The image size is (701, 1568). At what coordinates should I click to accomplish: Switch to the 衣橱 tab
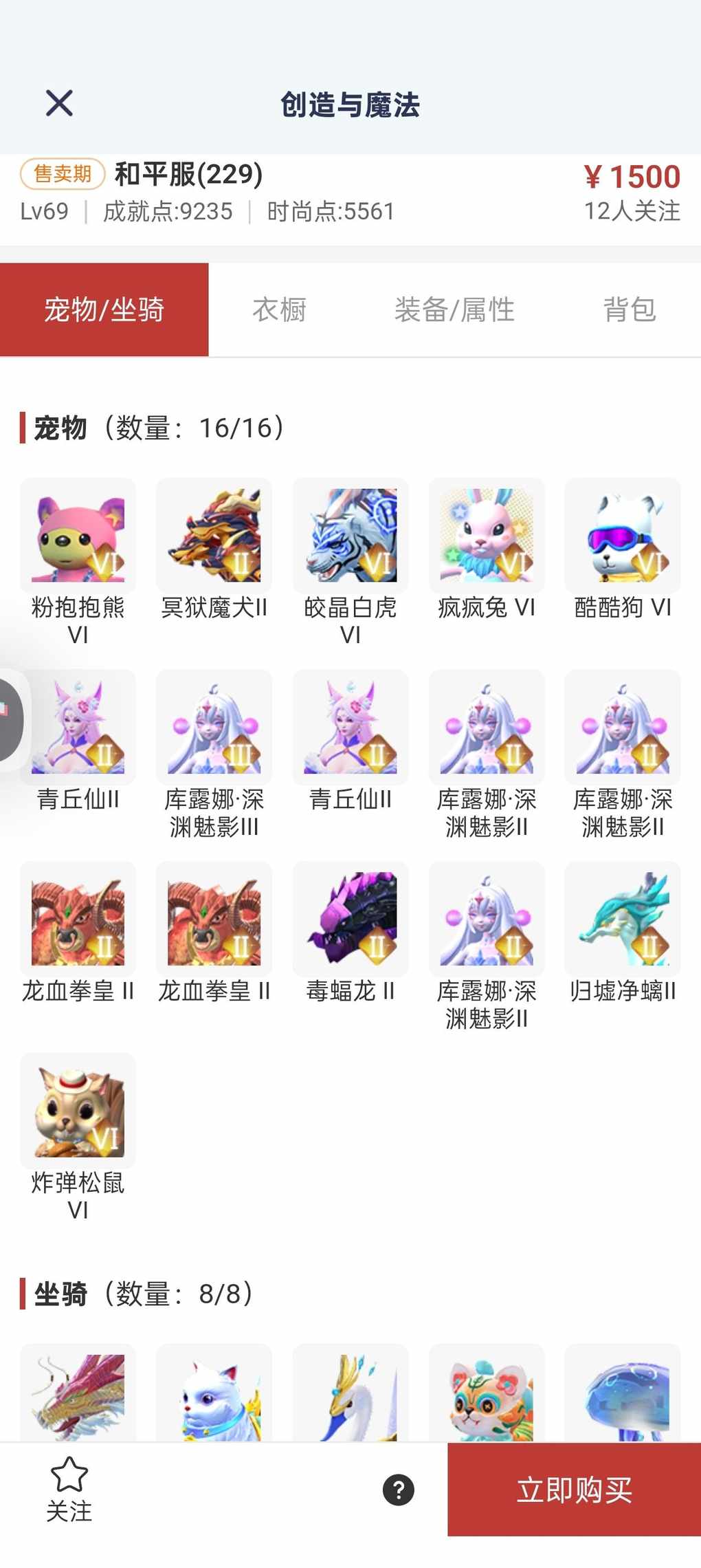[x=279, y=309]
